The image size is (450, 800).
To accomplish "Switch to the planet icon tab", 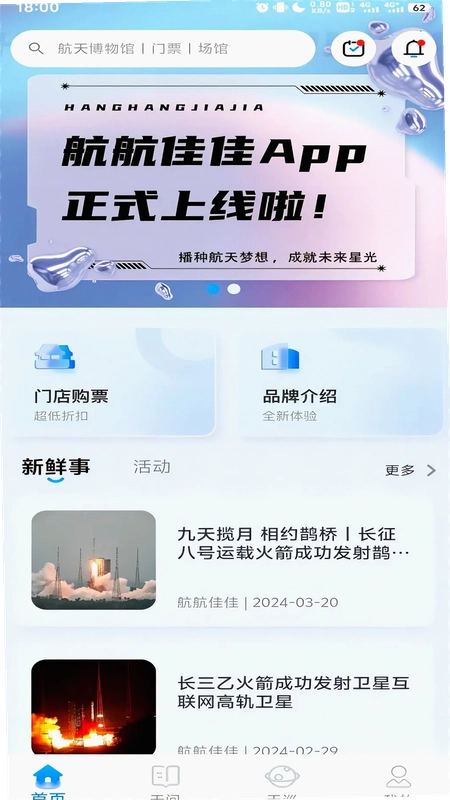I will coord(282,782).
